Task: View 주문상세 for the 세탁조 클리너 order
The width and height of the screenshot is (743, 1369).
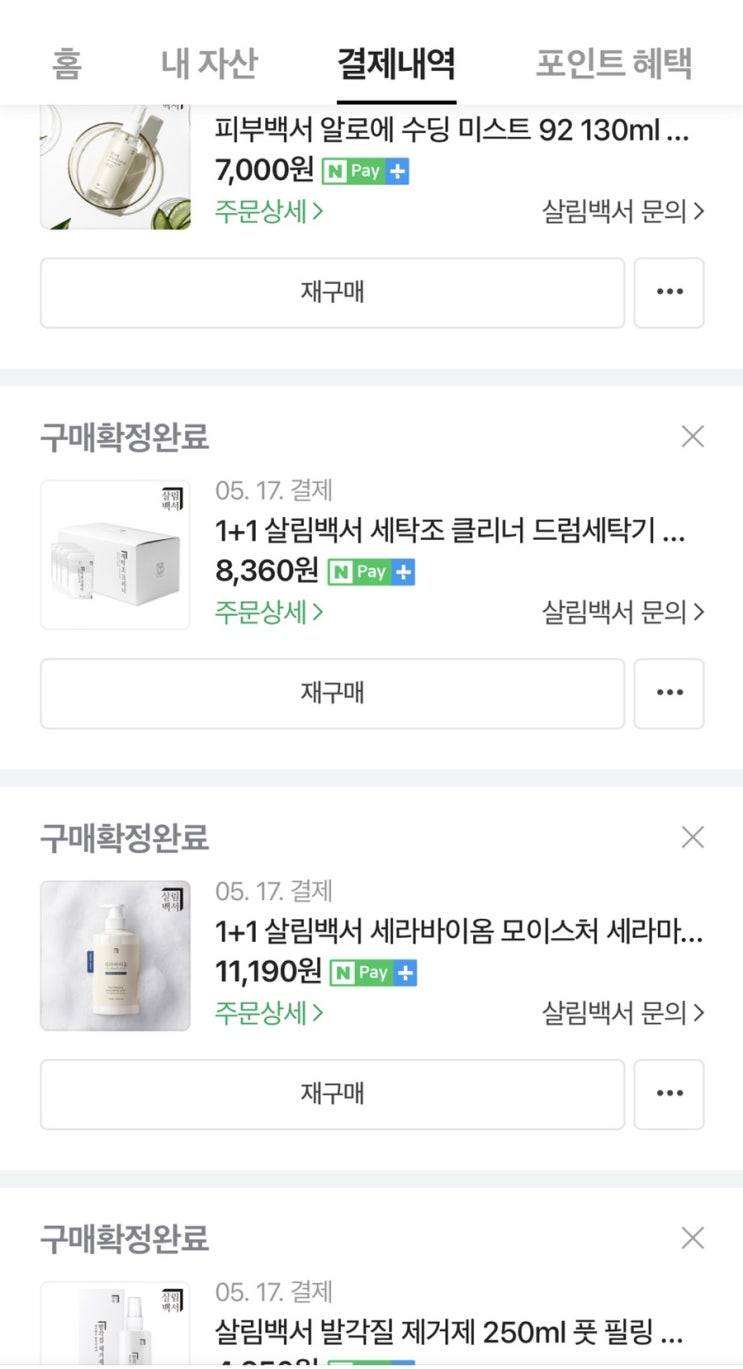Action: (269, 612)
